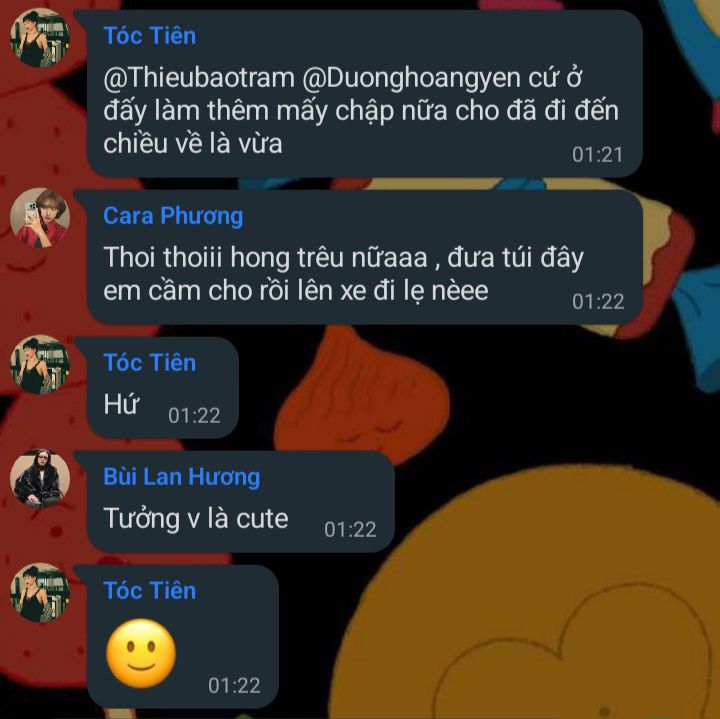View Tóc Tiên's avatar beside the "Hứ" message
Viewport: 720px width, 719px height.
(40, 365)
